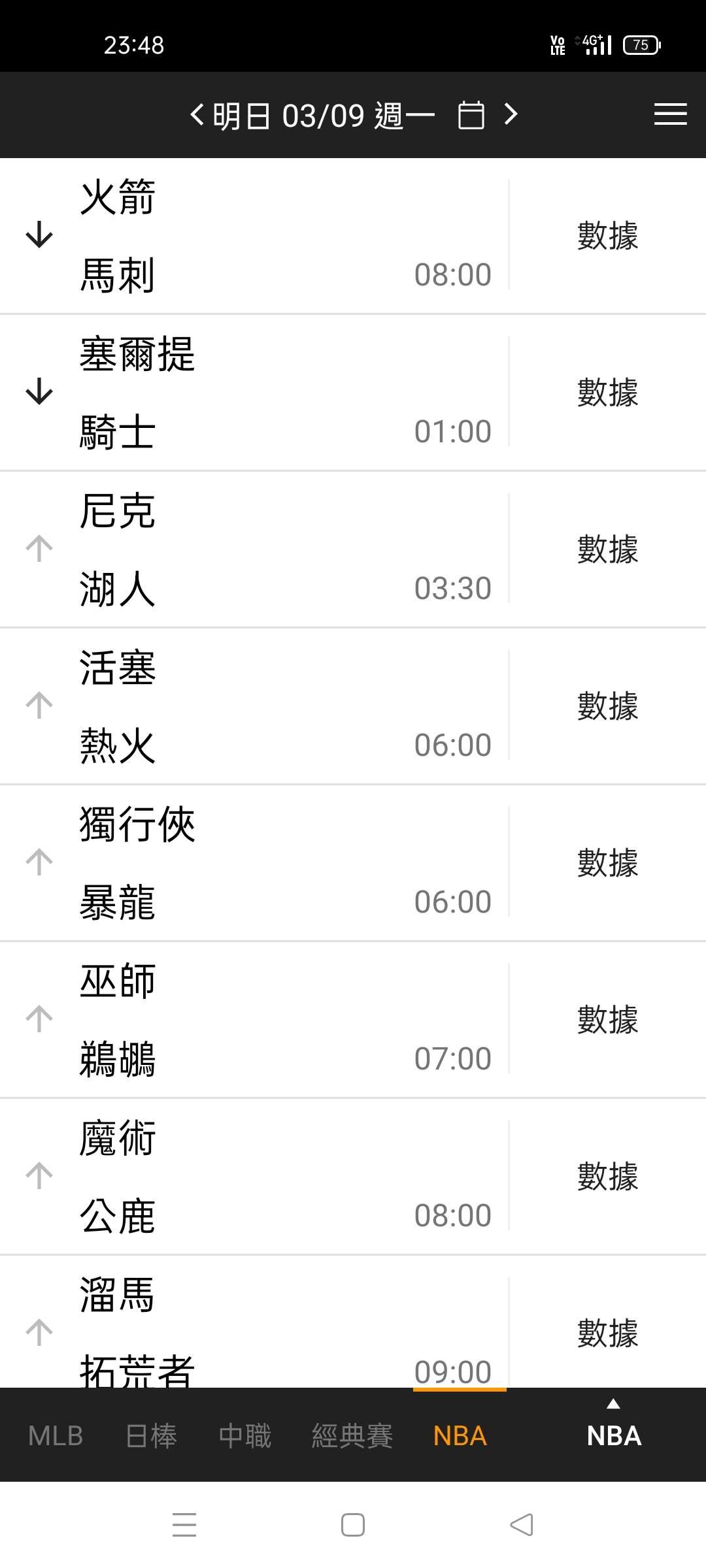Select the 中職 tab
Viewport: 706px width, 1568px height.
245,1436
